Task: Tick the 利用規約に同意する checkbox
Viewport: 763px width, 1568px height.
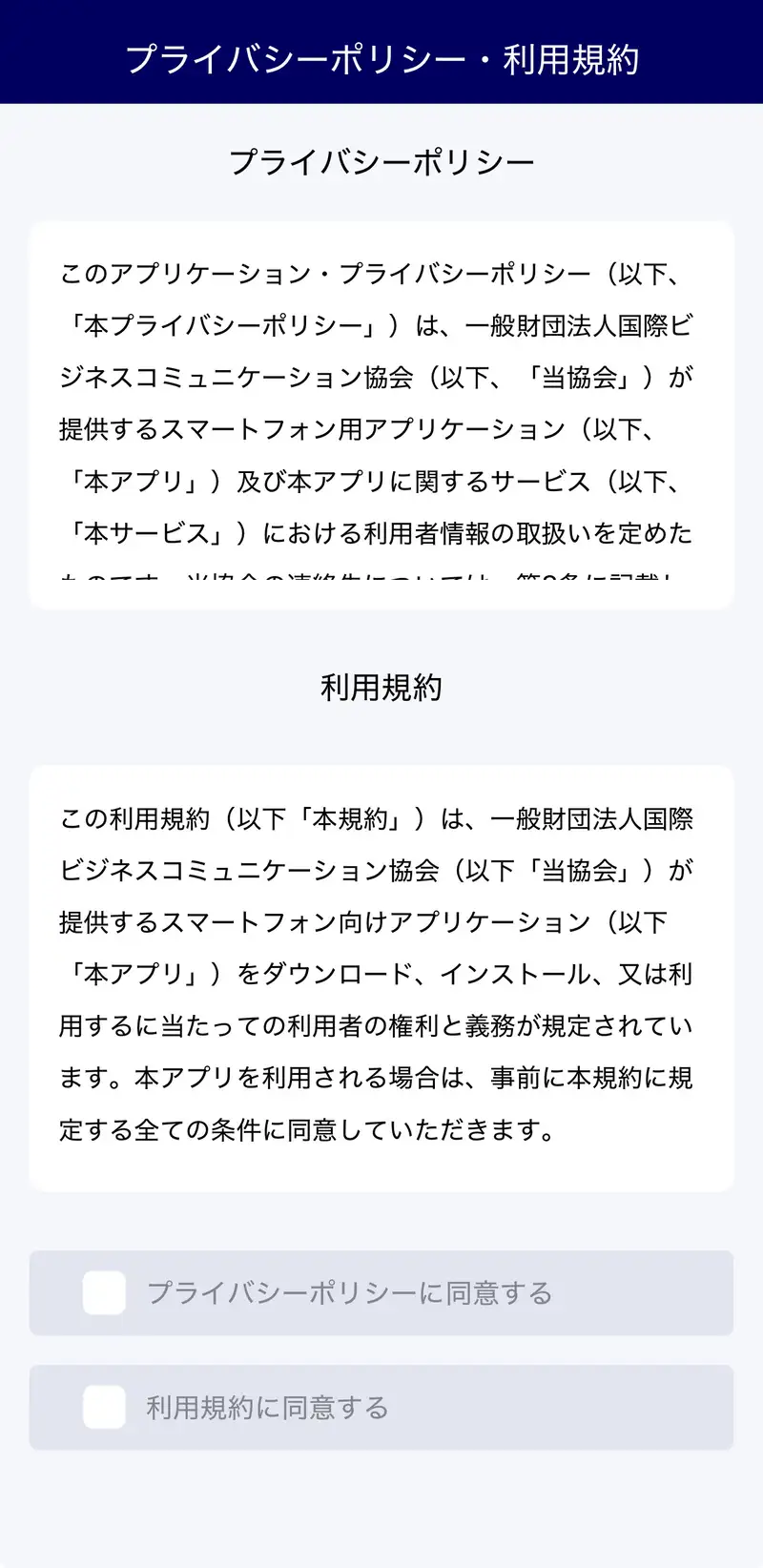Action: point(105,1408)
